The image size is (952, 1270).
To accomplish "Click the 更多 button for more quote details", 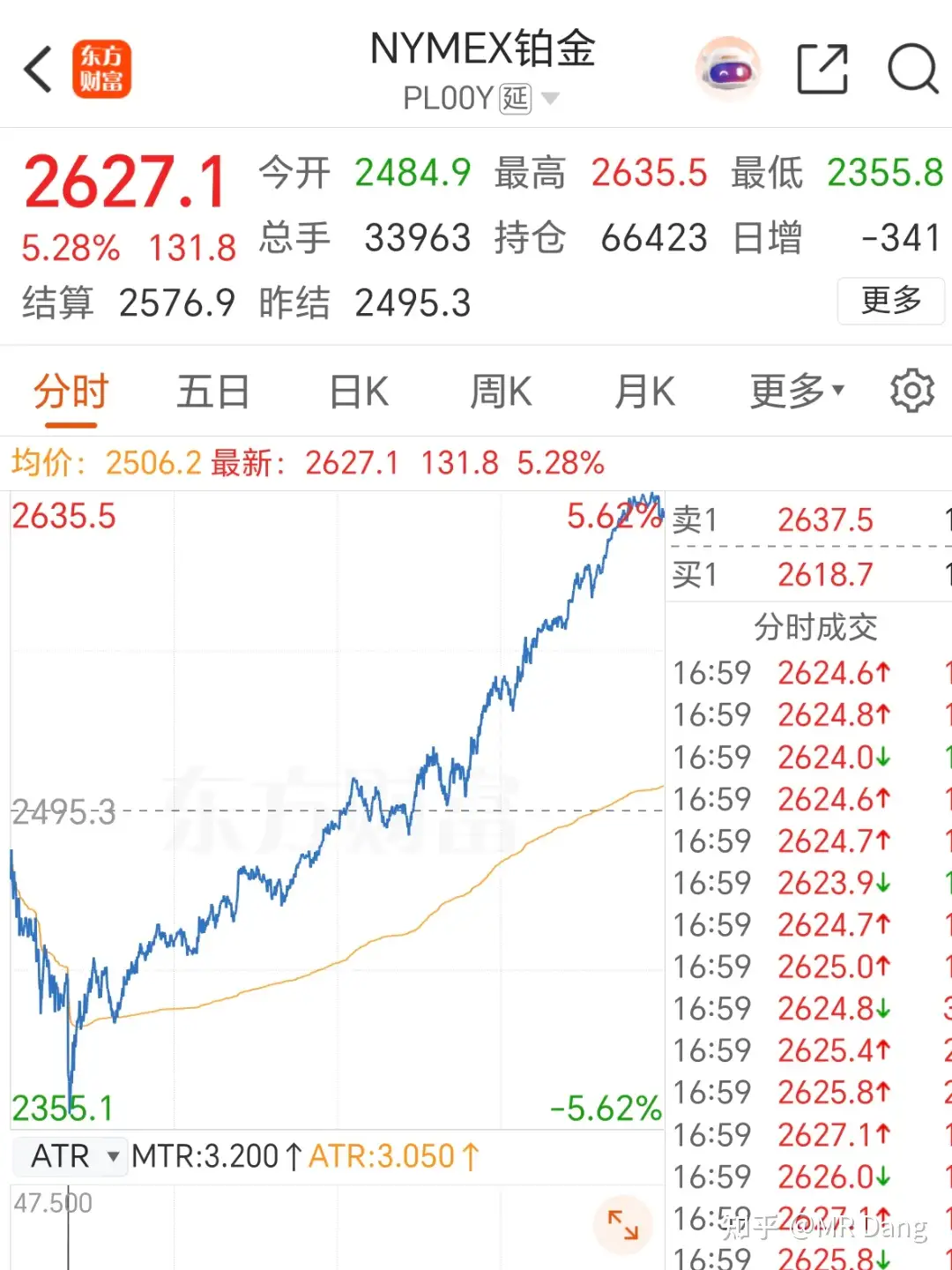I will point(890,302).
